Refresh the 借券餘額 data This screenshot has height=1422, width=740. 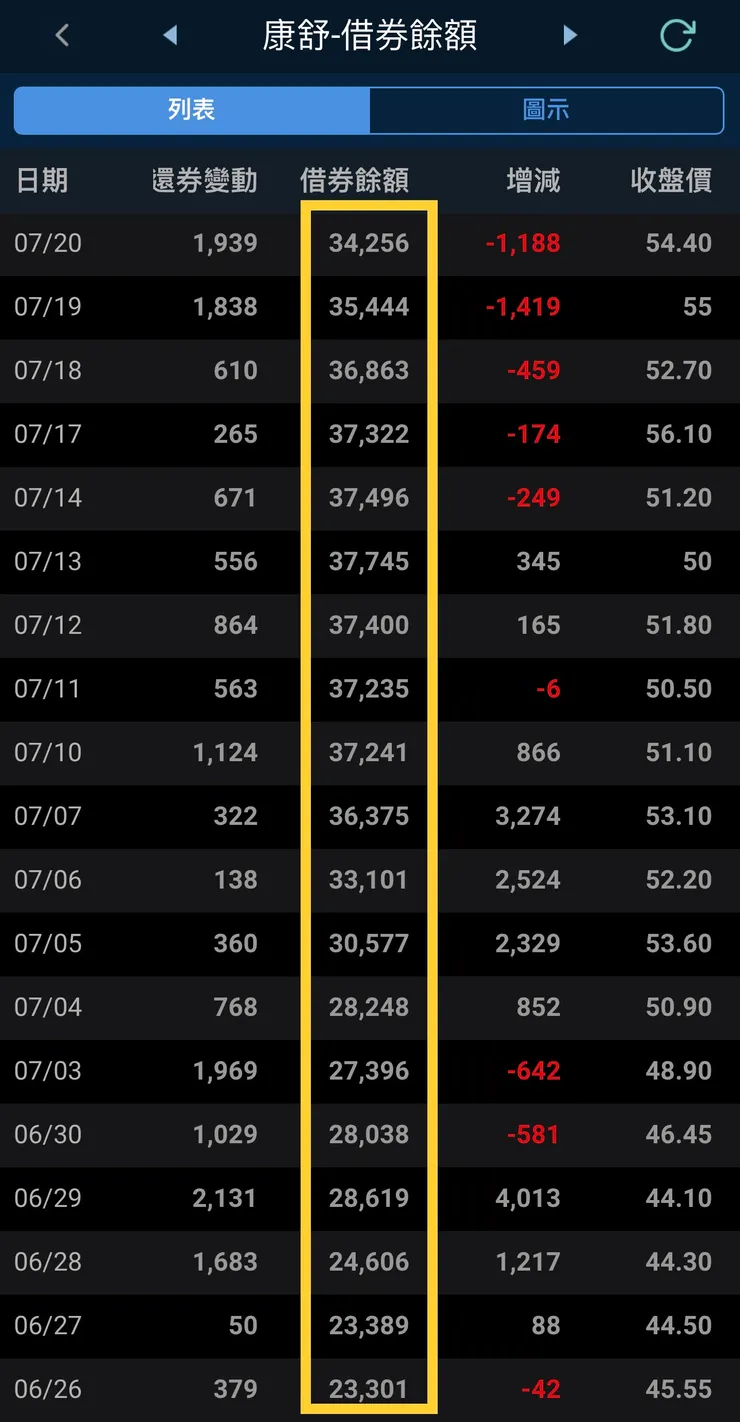click(x=677, y=36)
